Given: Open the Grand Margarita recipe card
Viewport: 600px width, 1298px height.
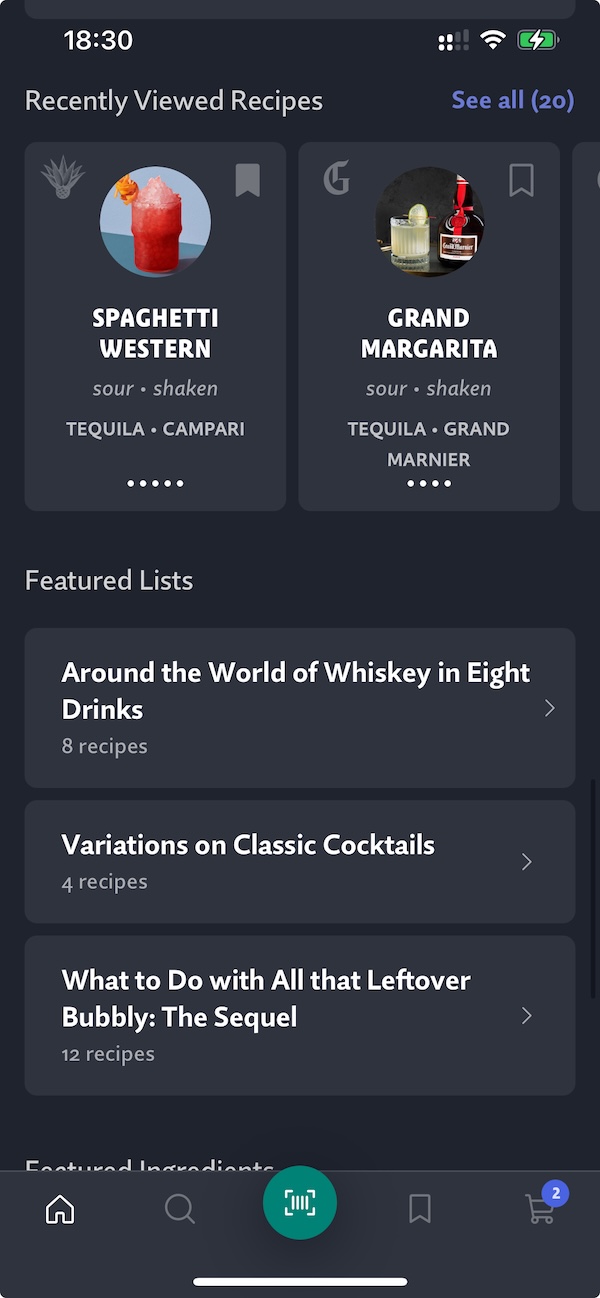Looking at the screenshot, I should [429, 326].
